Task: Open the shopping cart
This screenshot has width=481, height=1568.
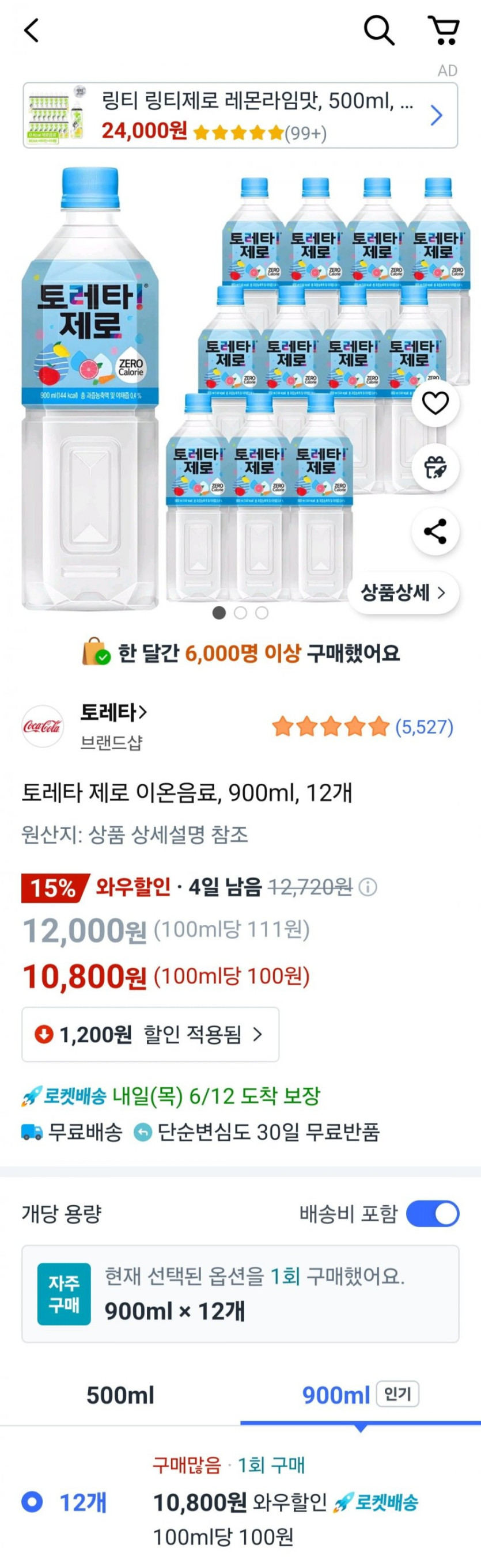Action: 444,30
